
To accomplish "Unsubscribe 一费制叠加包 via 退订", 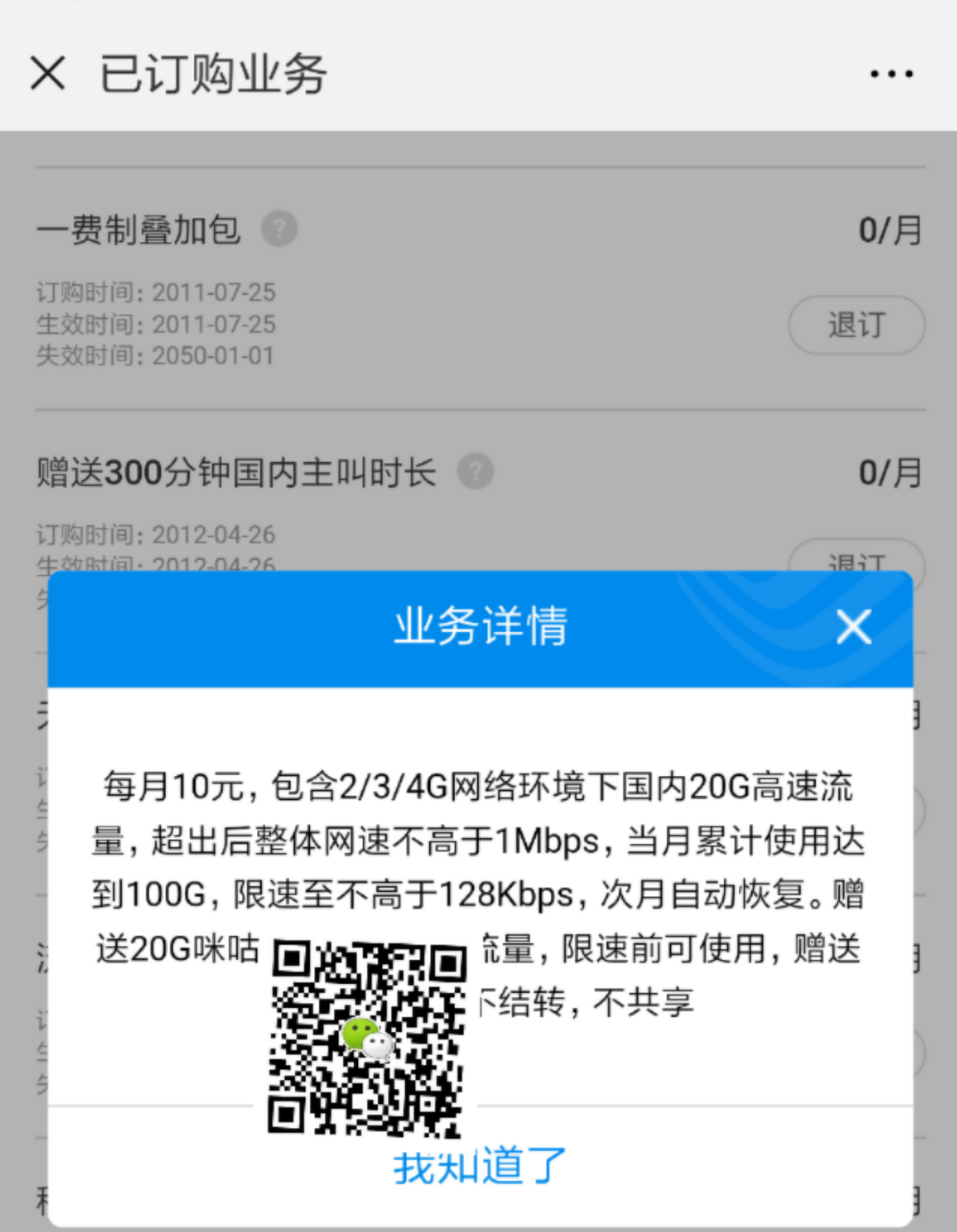I will pos(855,324).
